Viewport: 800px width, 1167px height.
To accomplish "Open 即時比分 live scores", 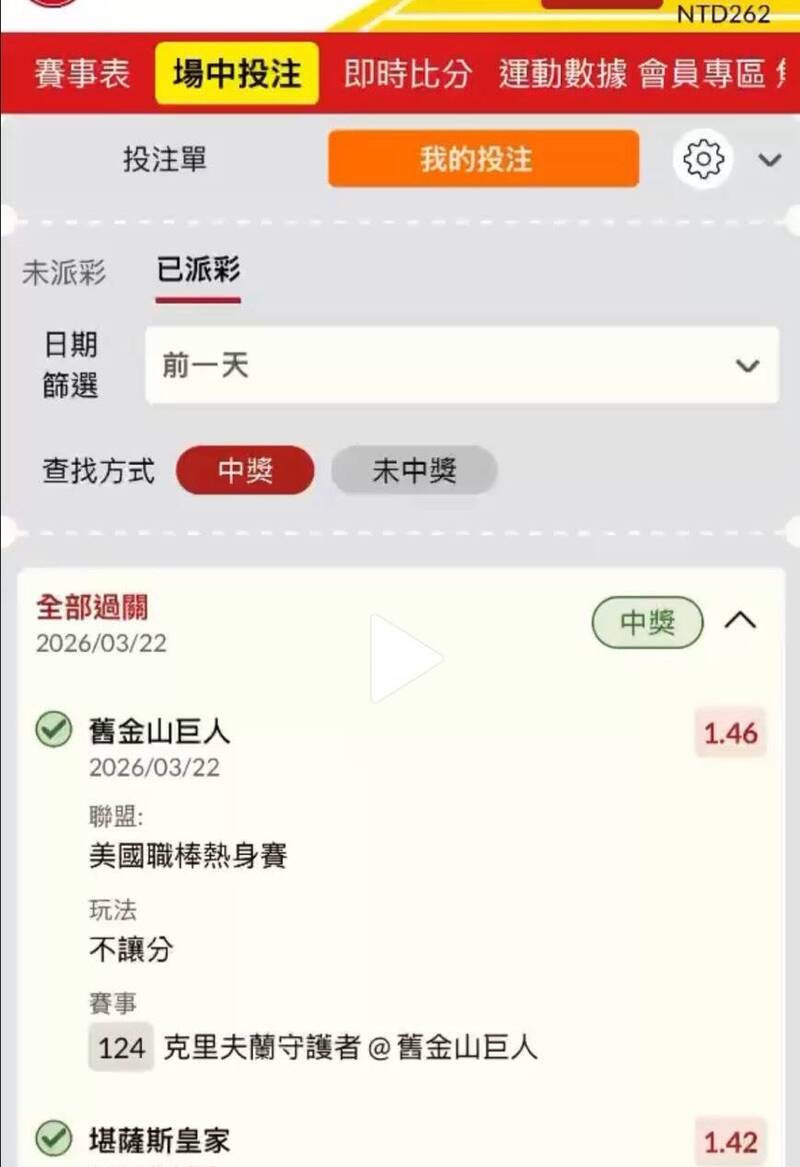I will click(407, 74).
